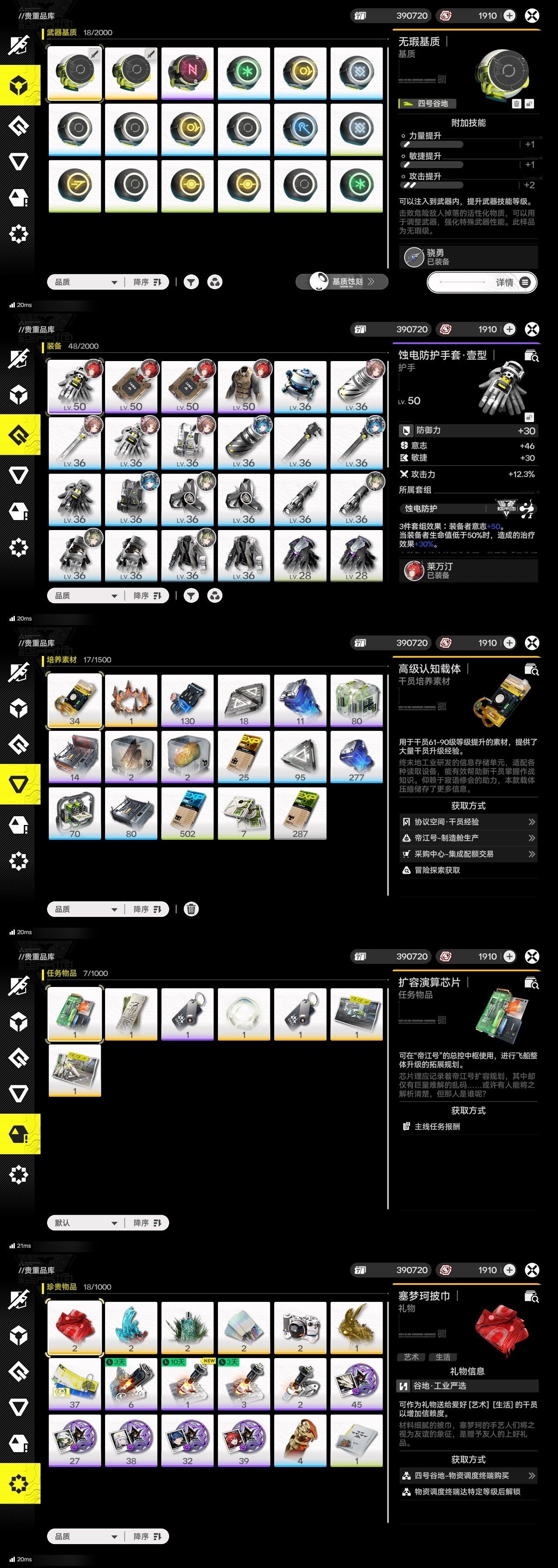Go to 帝江号-制造舱生产 source
Image resolution: width=558 pixels, height=1568 pixels.
468,838
